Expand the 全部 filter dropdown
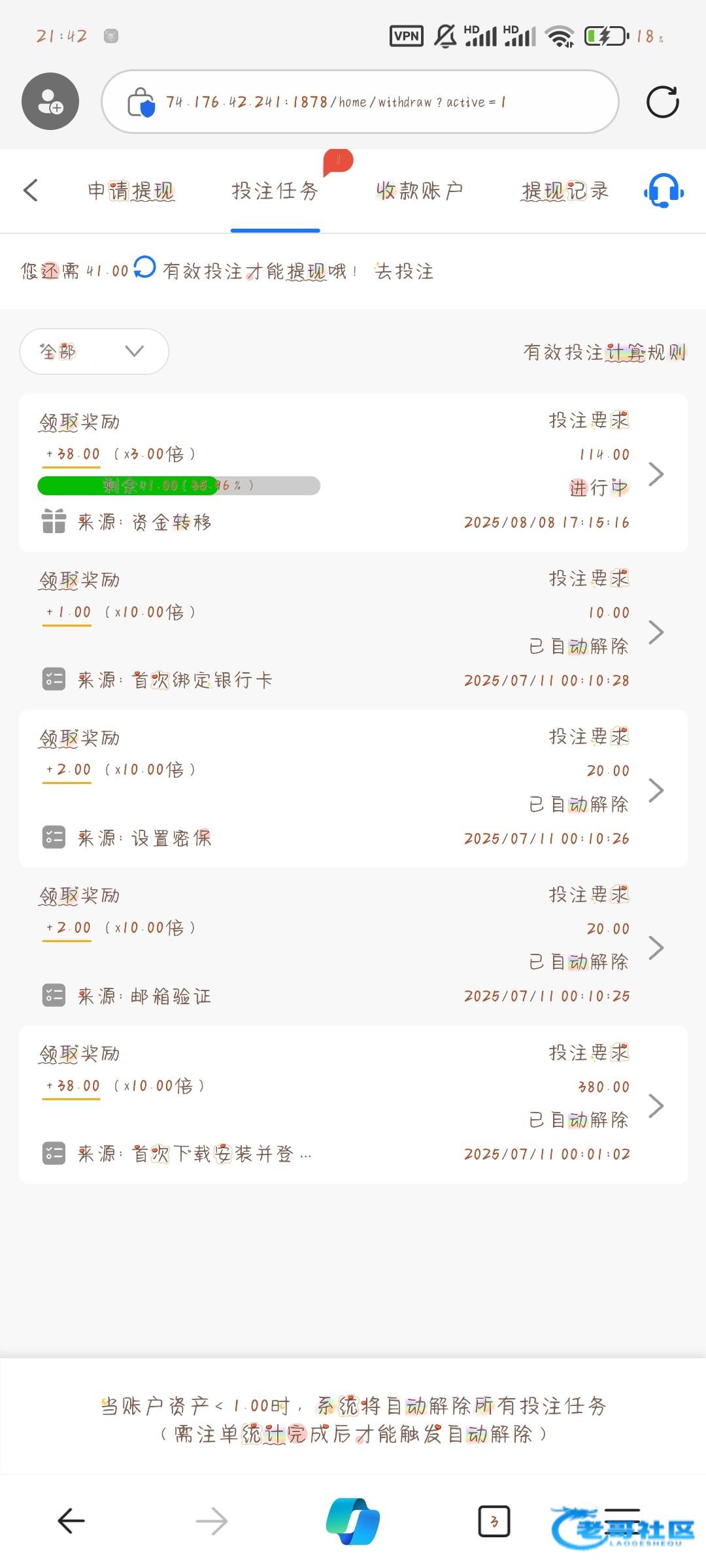Screen dimensions: 706x1568 click(94, 351)
